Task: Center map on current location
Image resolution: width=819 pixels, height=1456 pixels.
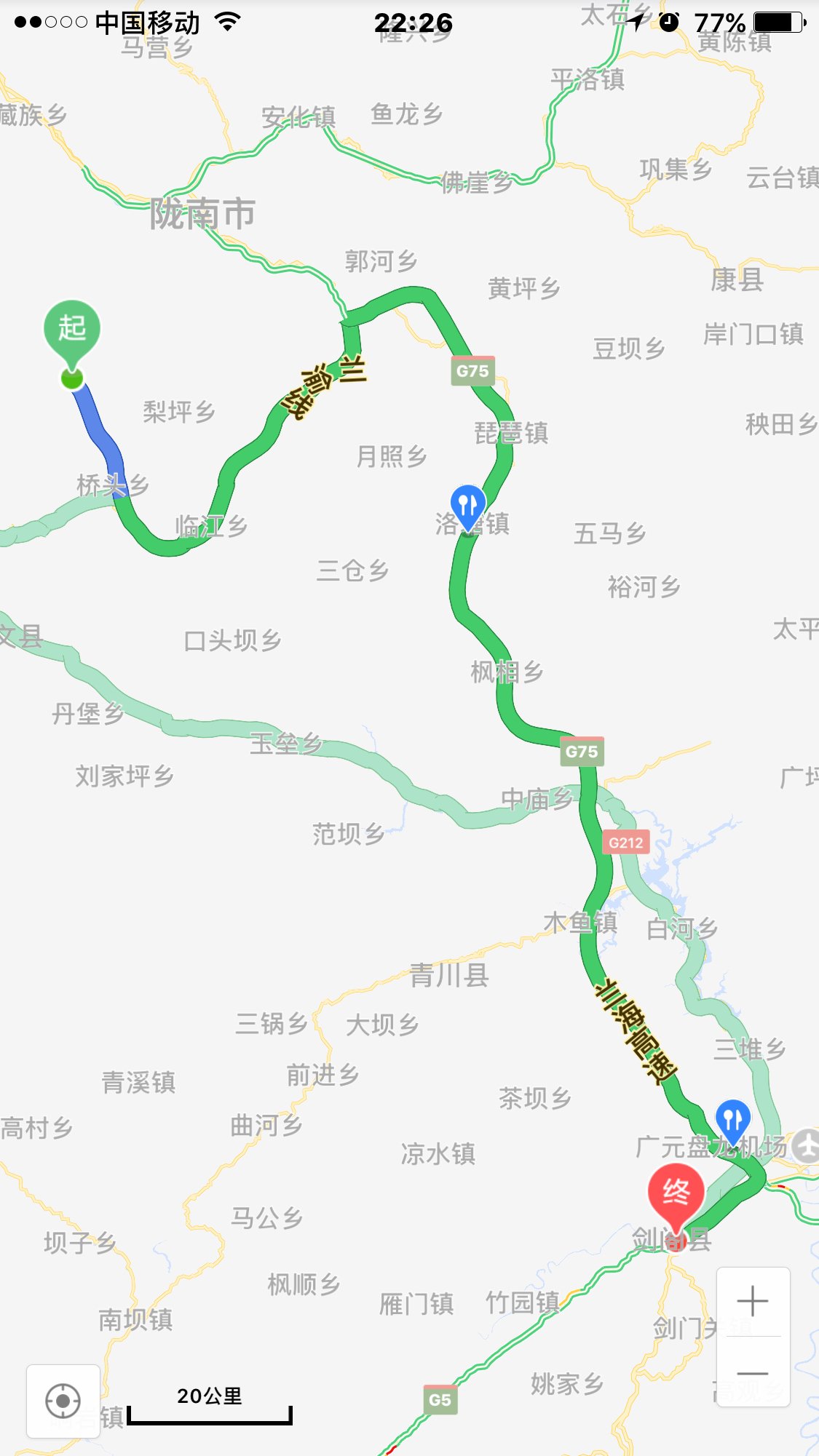Action: (x=63, y=1401)
